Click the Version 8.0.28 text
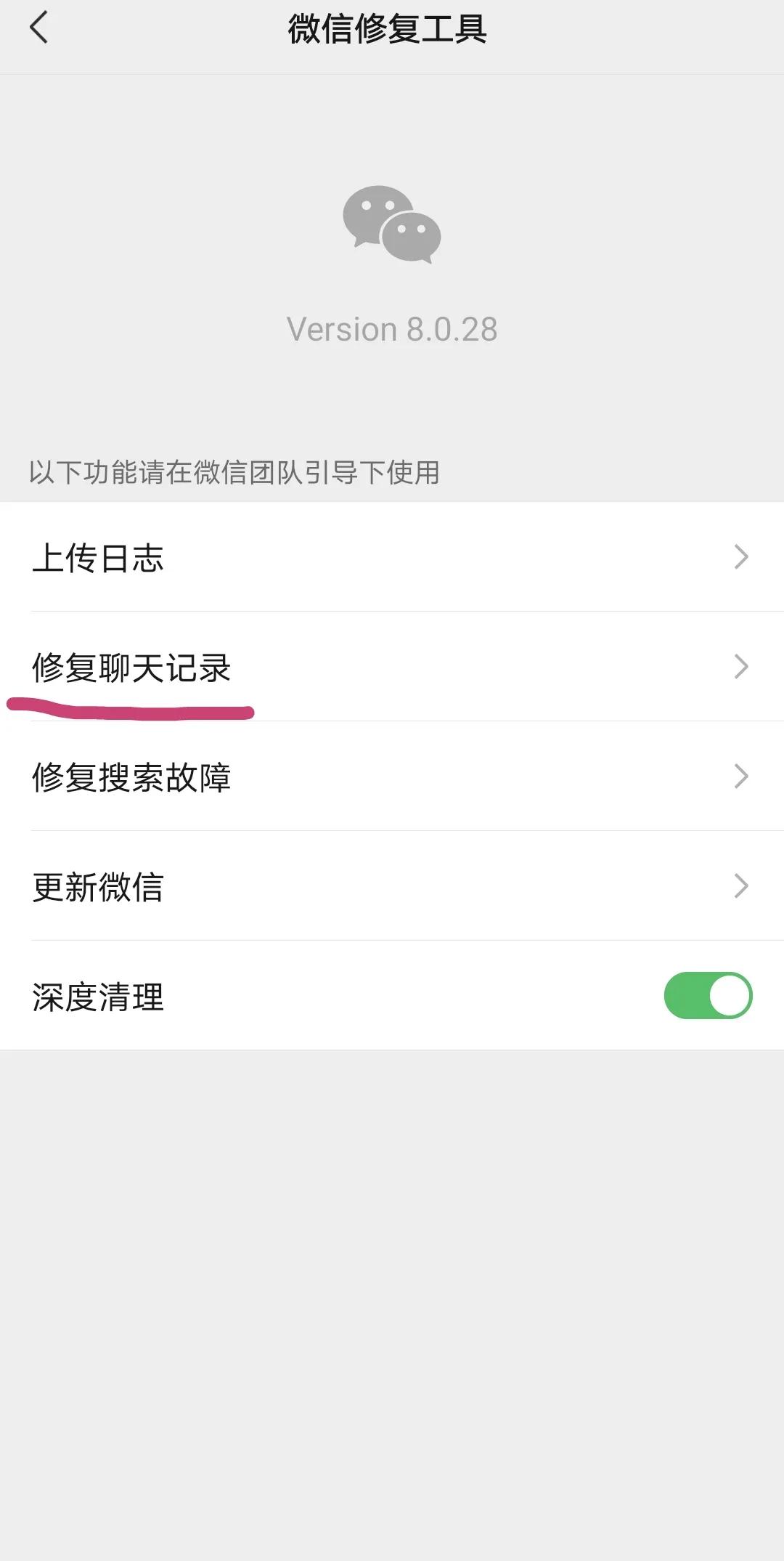784x1561 pixels. tap(392, 328)
